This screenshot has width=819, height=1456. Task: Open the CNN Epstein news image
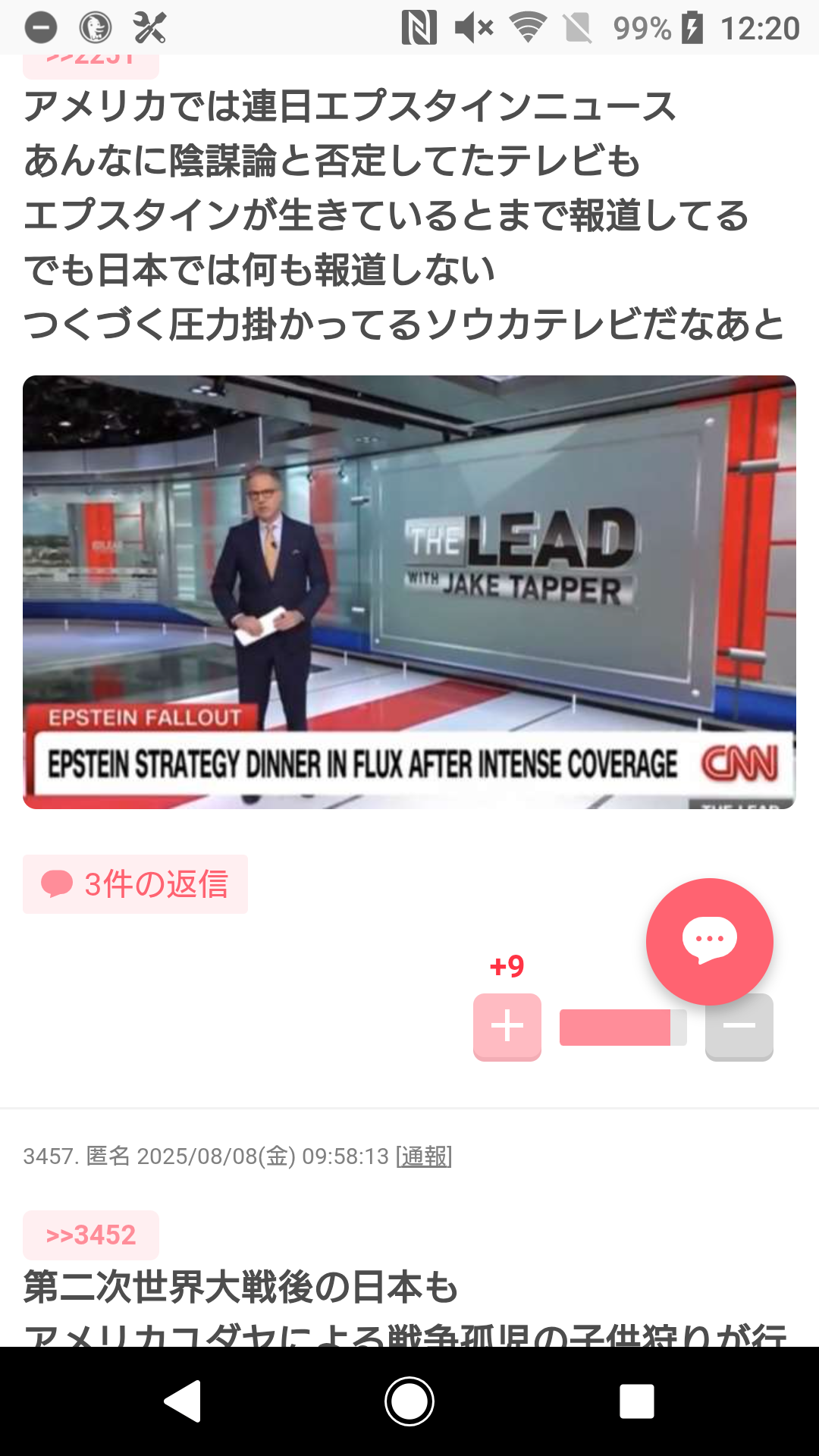409,592
